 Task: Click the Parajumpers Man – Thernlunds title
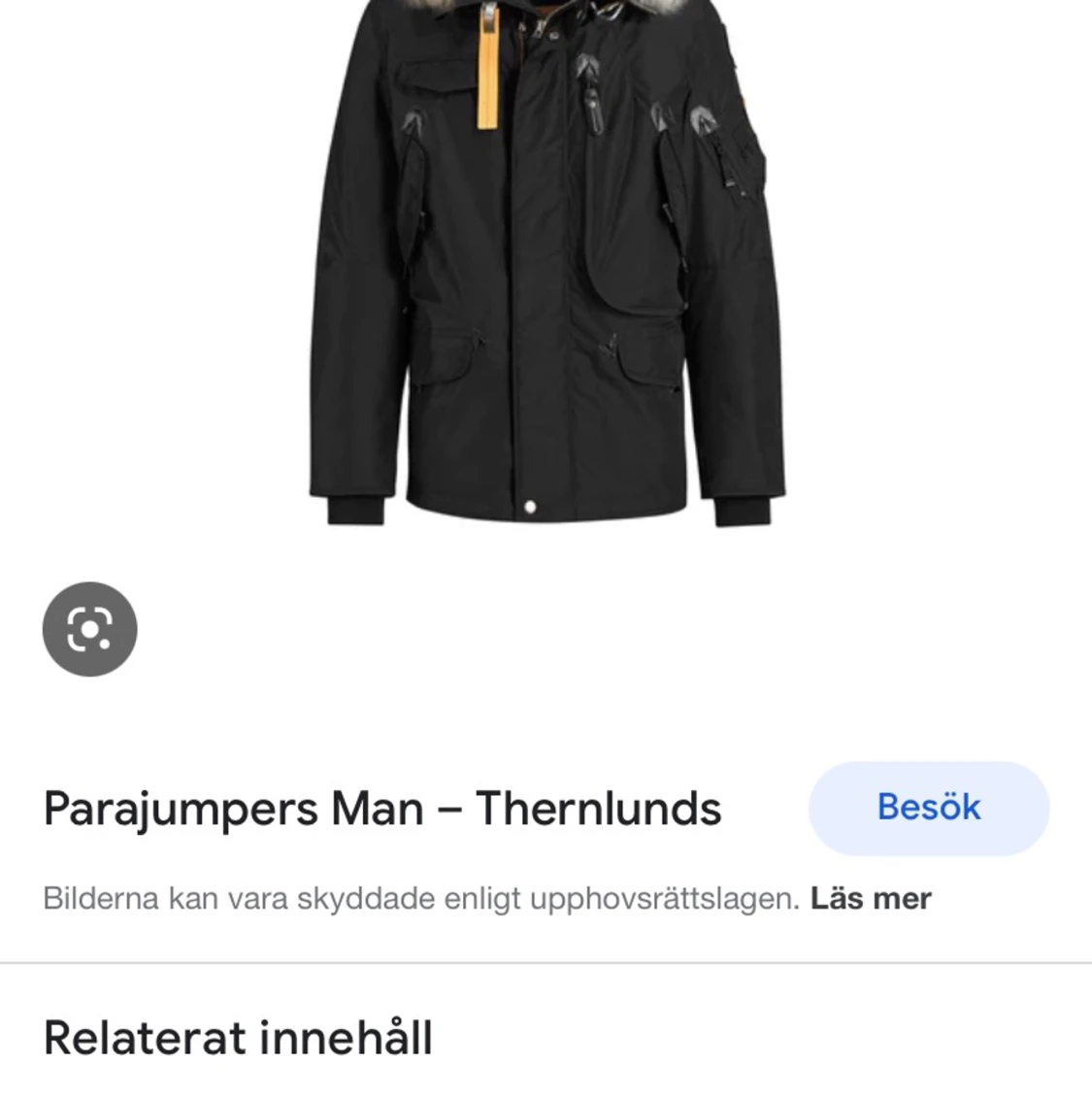[382, 807]
